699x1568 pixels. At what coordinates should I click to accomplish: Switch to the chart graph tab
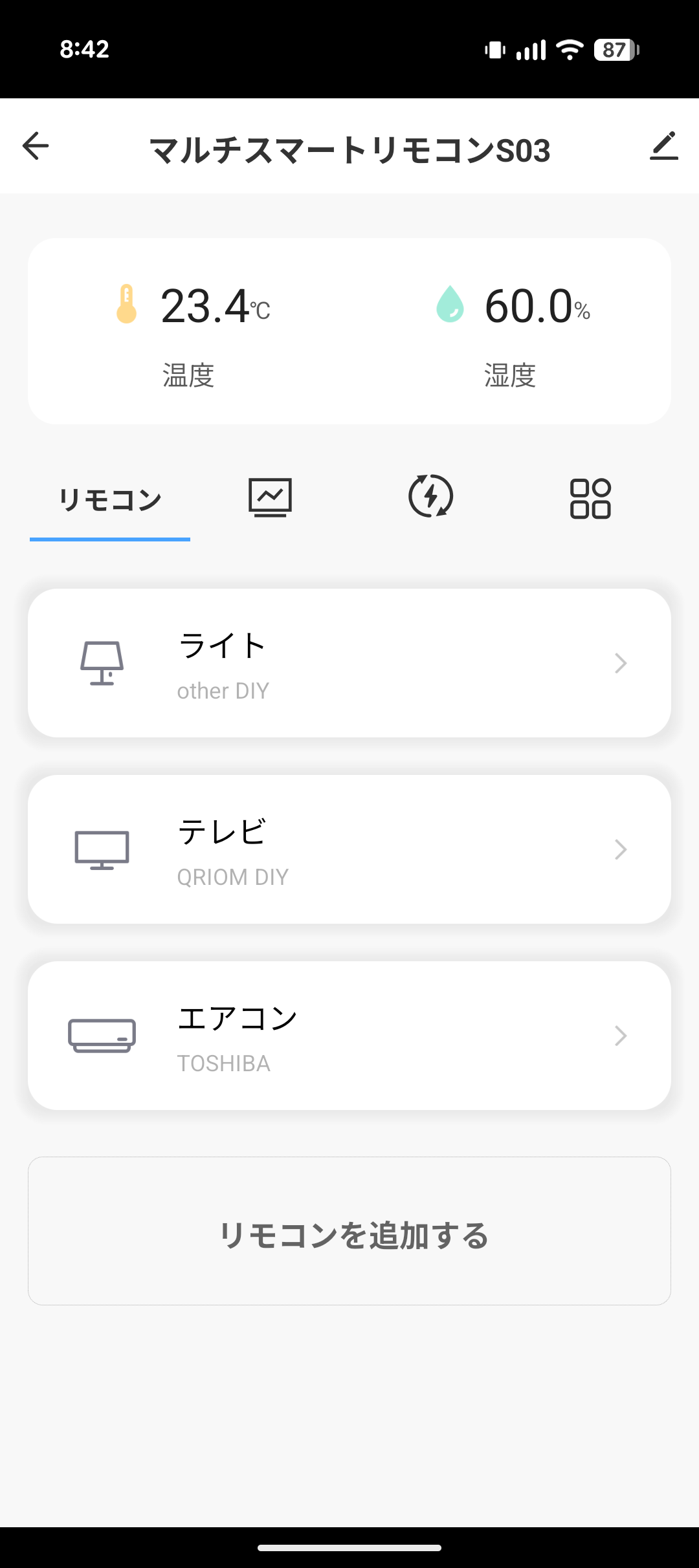271,497
